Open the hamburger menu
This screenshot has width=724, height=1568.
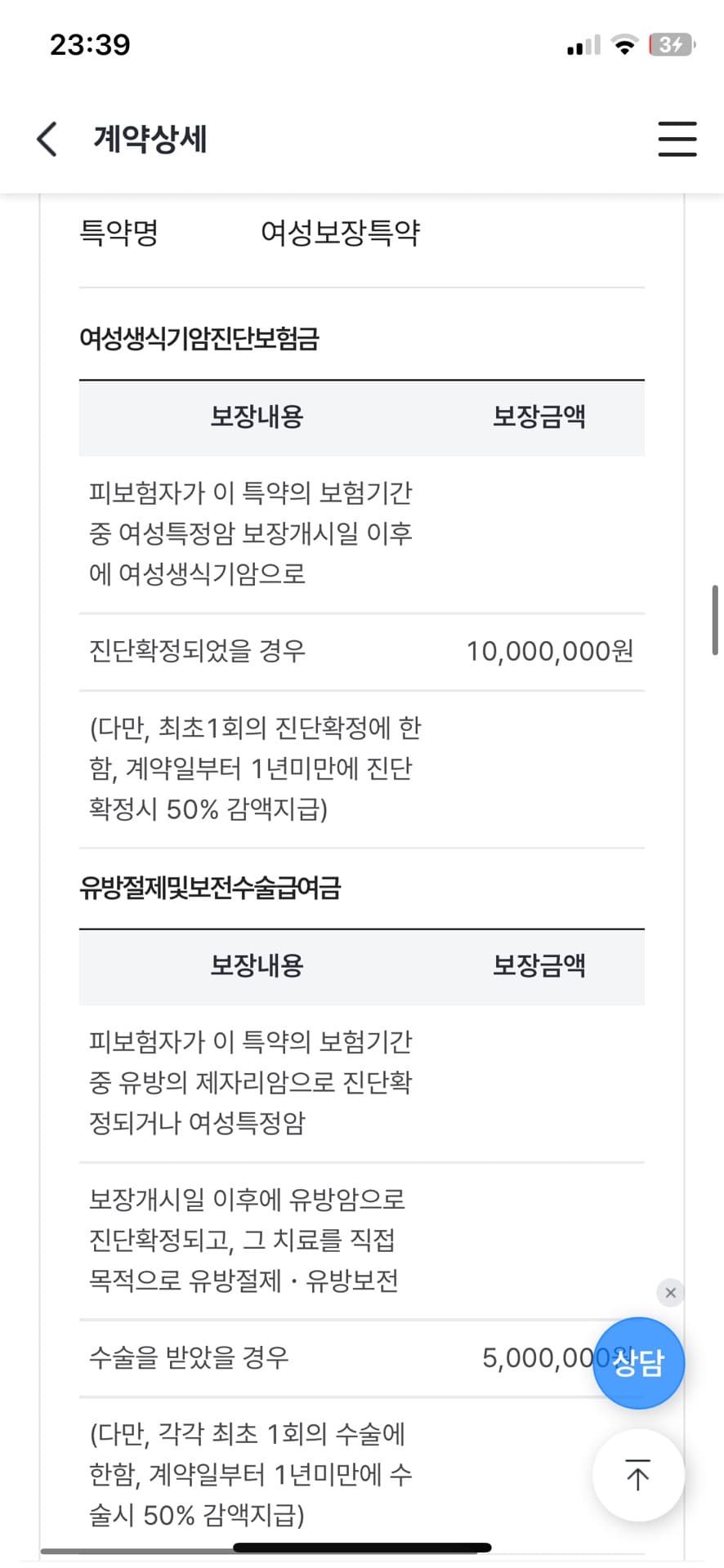[x=677, y=139]
